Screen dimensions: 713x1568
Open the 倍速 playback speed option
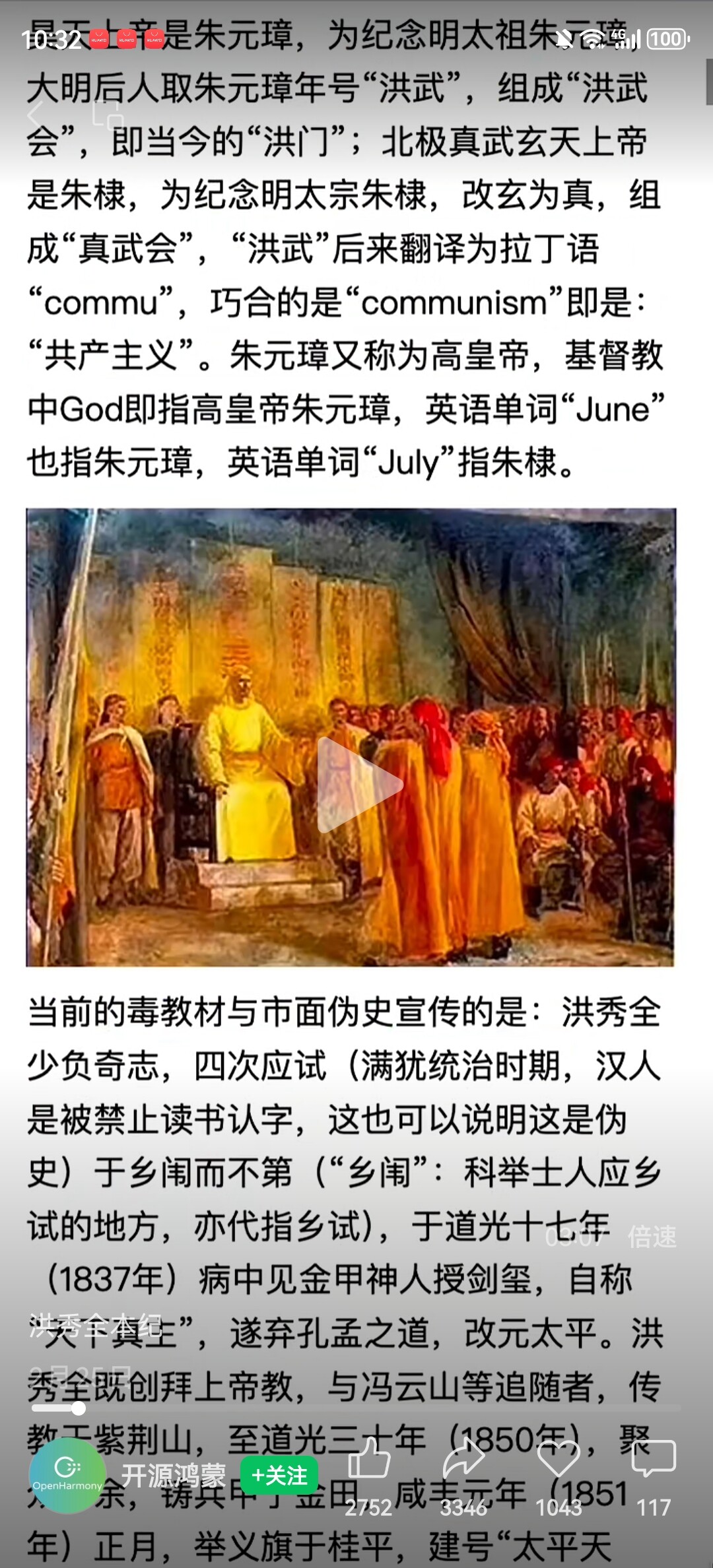tap(652, 1237)
